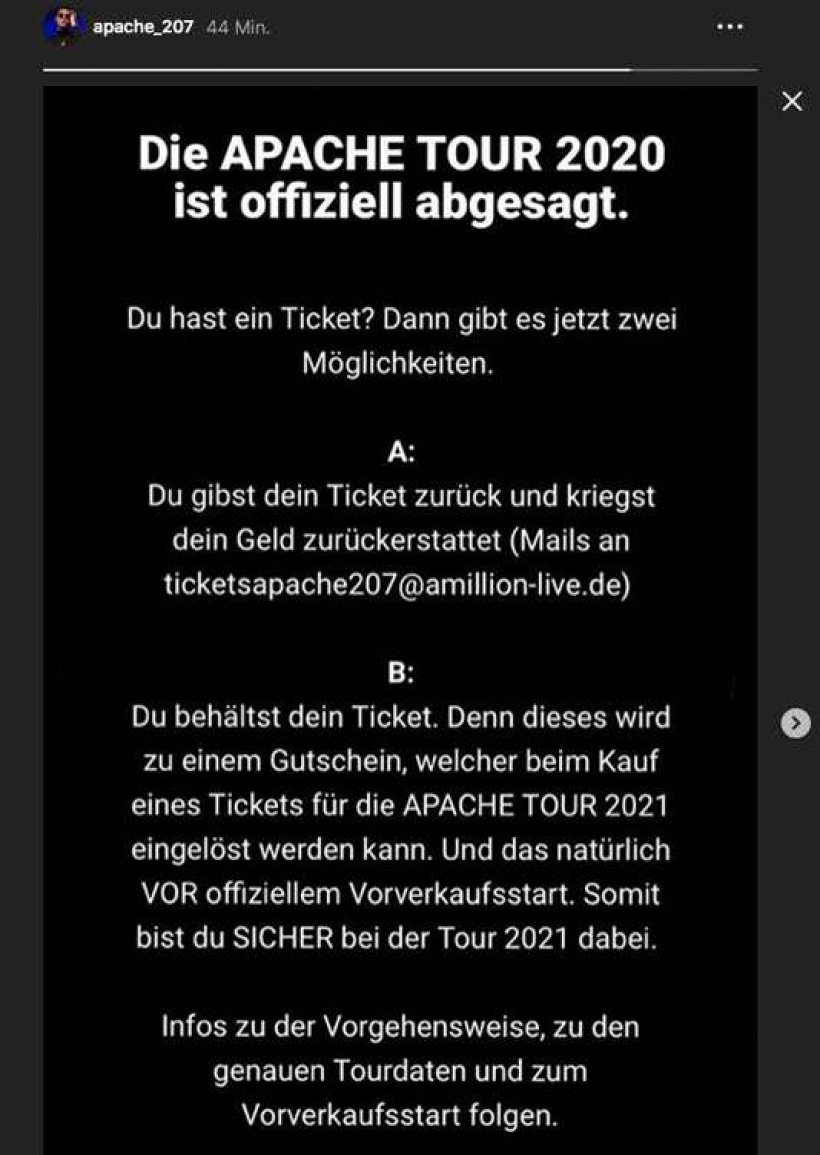This screenshot has height=1155, width=820.
Task: Skip to the next story
Action: [x=795, y=723]
